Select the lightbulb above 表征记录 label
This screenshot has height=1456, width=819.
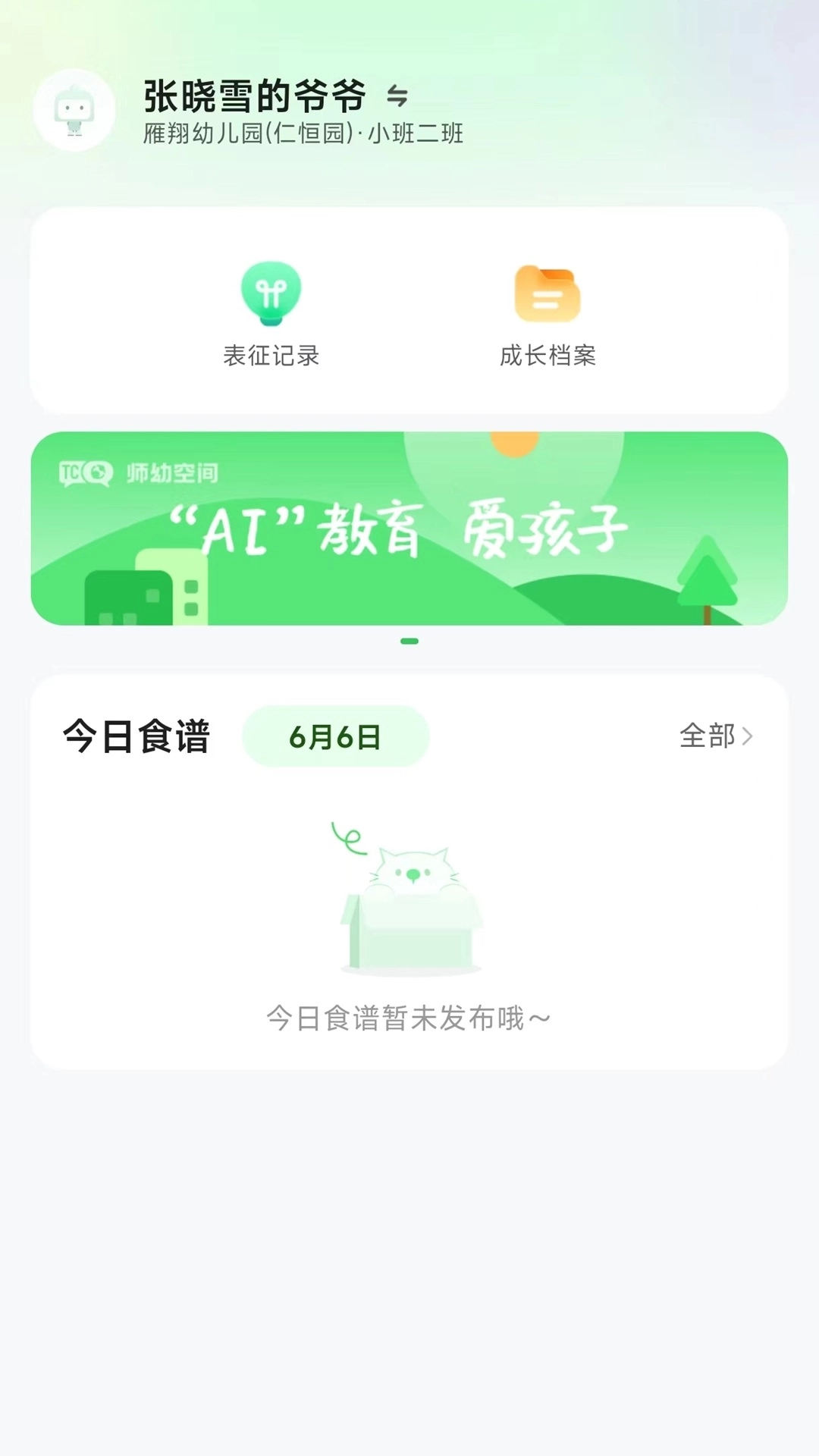point(271,294)
